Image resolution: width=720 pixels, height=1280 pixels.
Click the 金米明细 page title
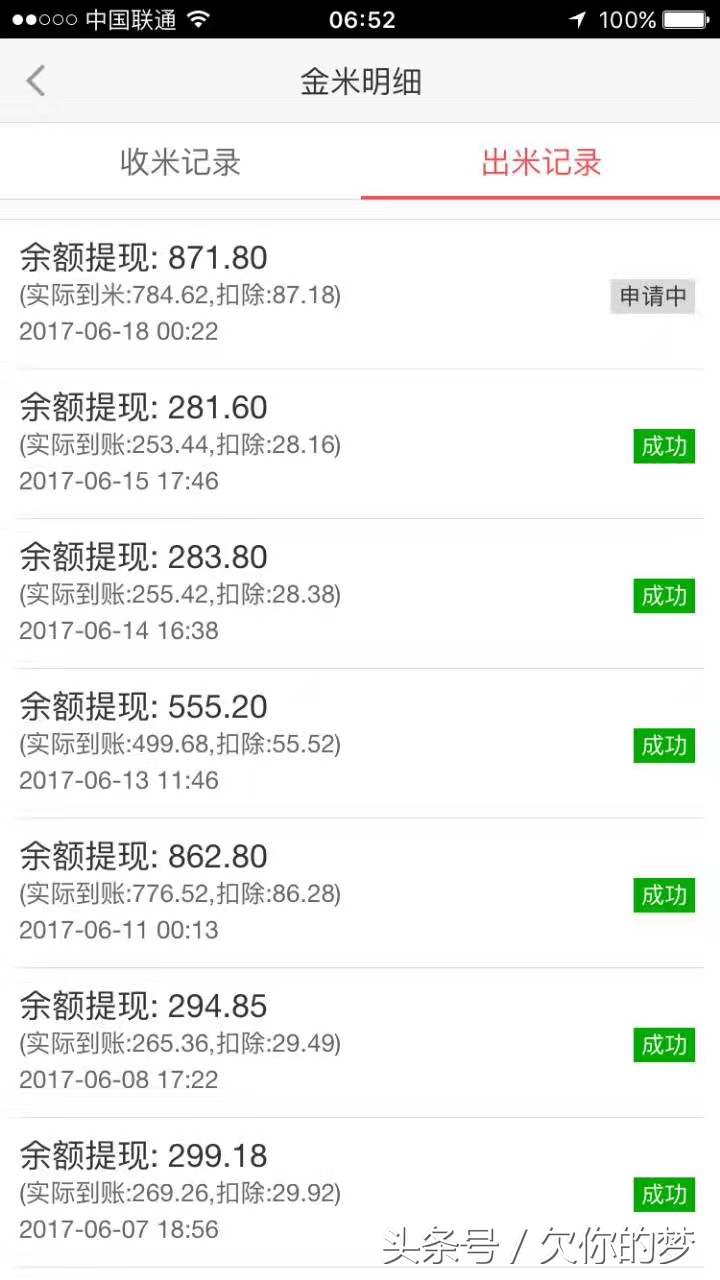tap(360, 82)
